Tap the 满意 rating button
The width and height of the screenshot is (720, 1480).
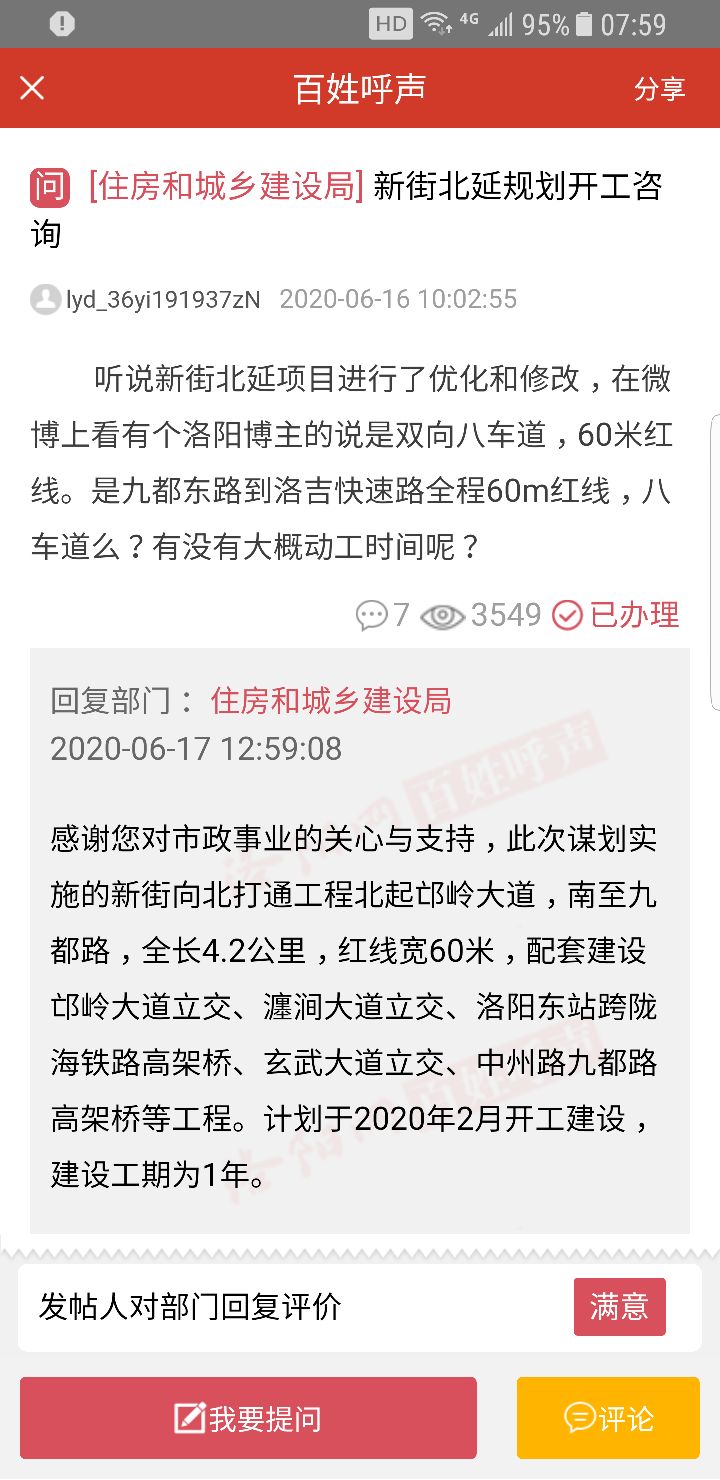[619, 1307]
